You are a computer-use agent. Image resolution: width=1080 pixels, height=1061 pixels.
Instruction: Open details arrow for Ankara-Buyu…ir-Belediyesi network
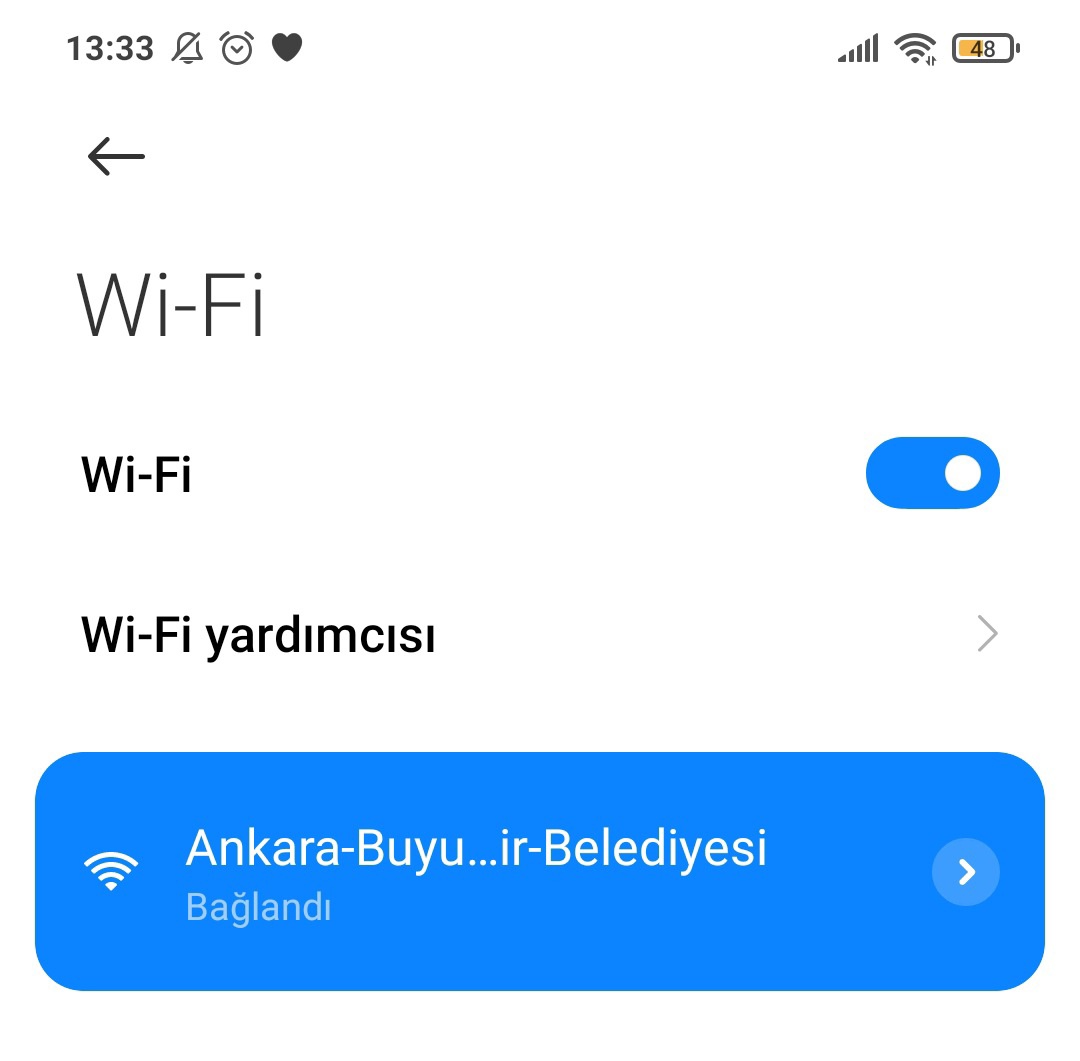(x=965, y=872)
